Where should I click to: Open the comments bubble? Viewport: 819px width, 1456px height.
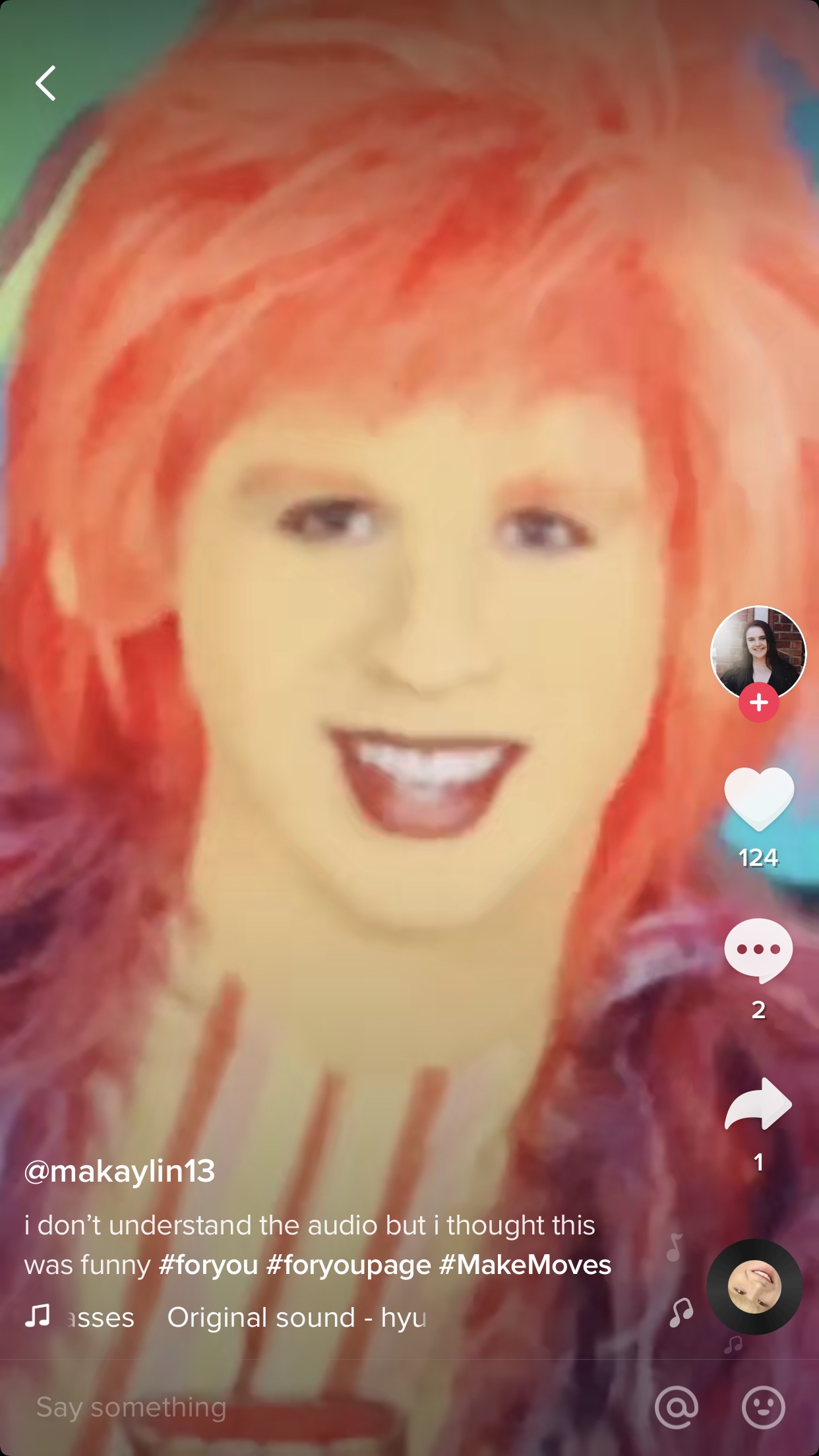click(x=758, y=950)
